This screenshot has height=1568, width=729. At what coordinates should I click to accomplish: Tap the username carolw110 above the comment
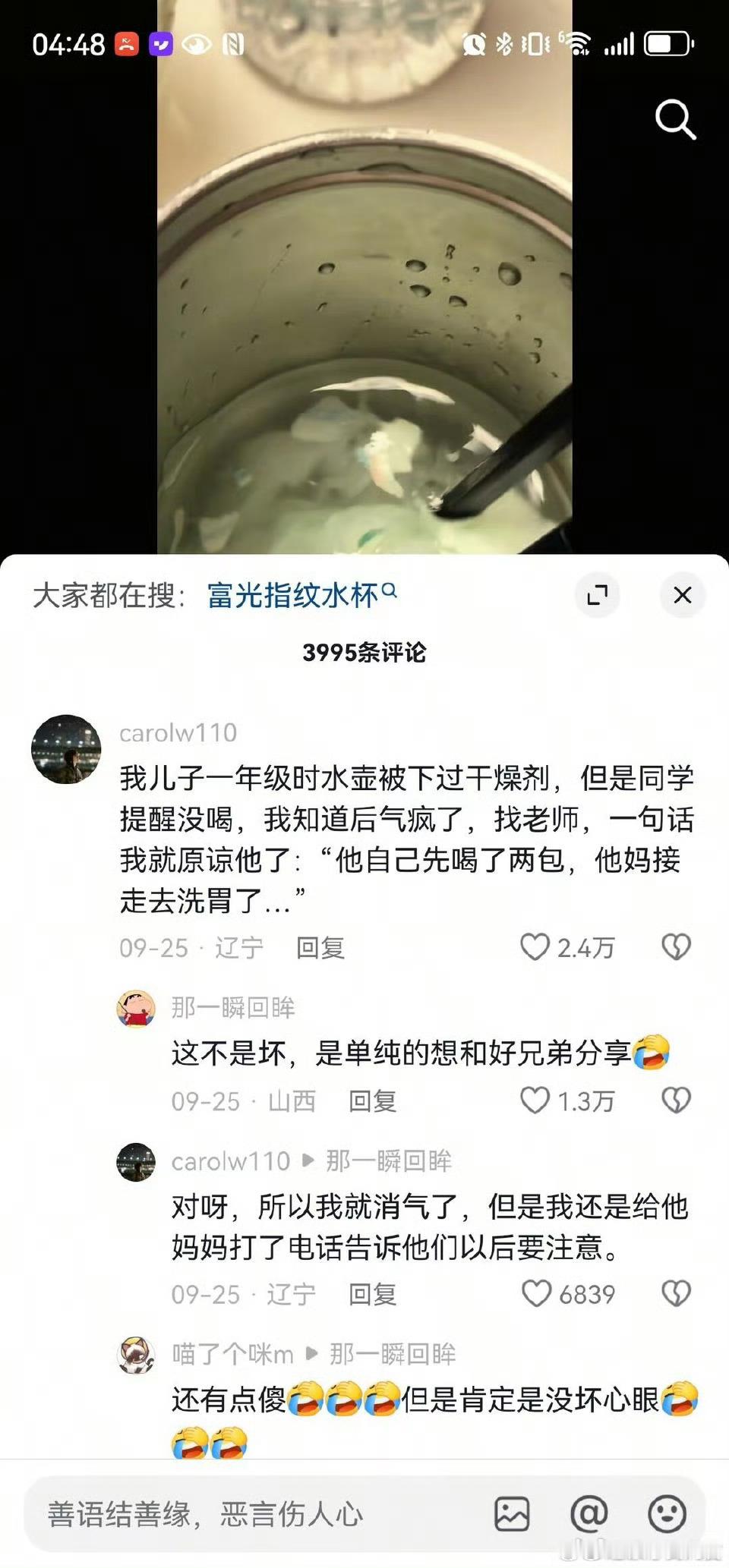[x=178, y=733]
